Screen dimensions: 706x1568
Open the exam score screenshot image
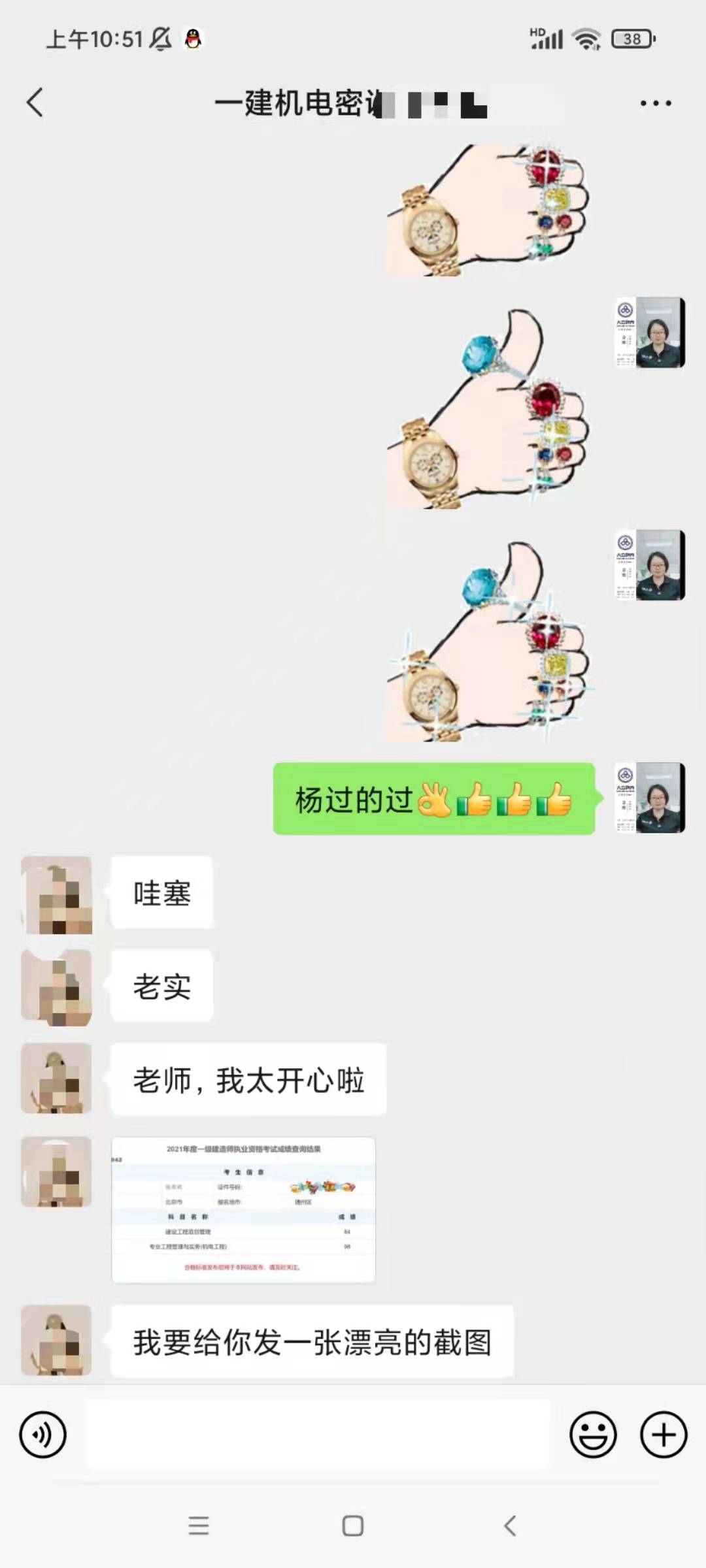click(243, 1209)
